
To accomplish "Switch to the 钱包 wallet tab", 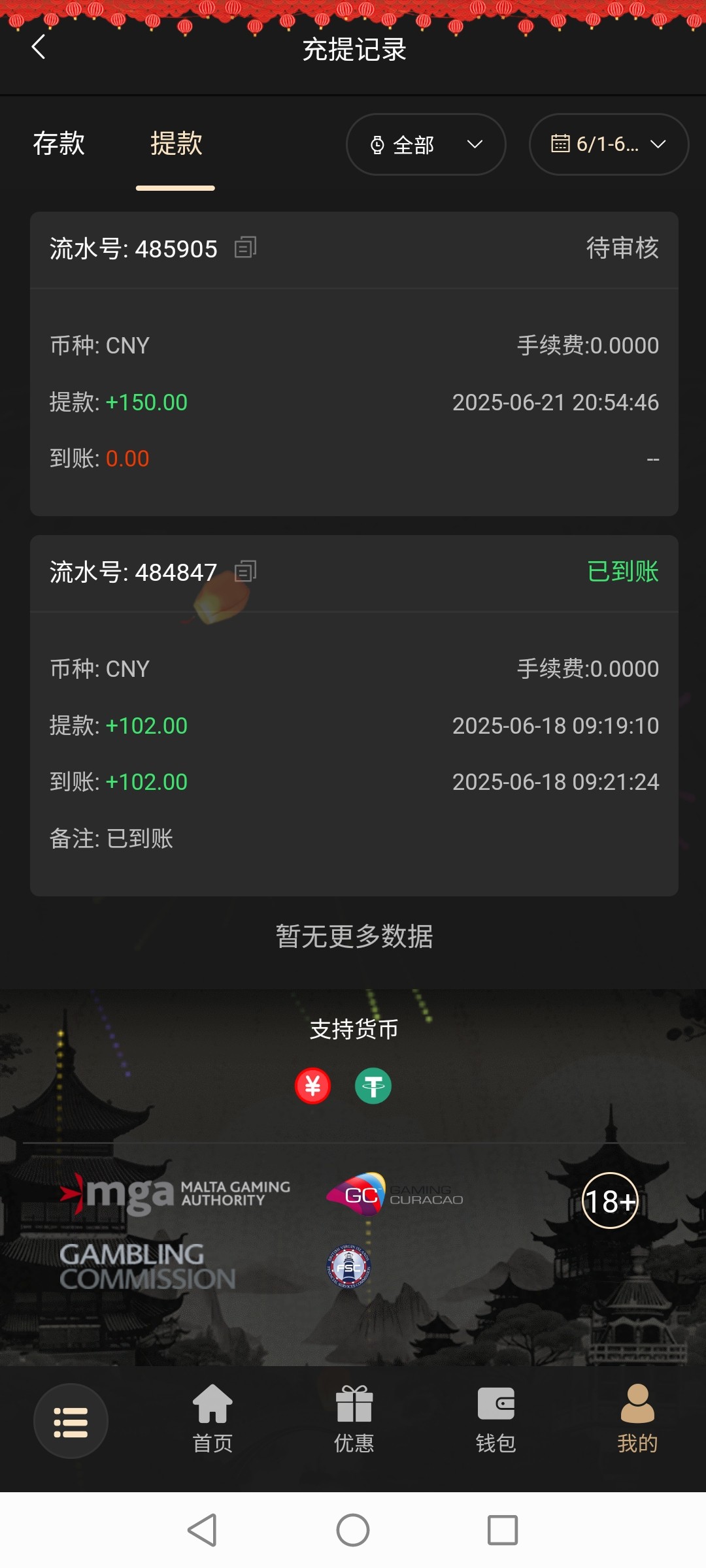I will pyautogui.click(x=496, y=1418).
